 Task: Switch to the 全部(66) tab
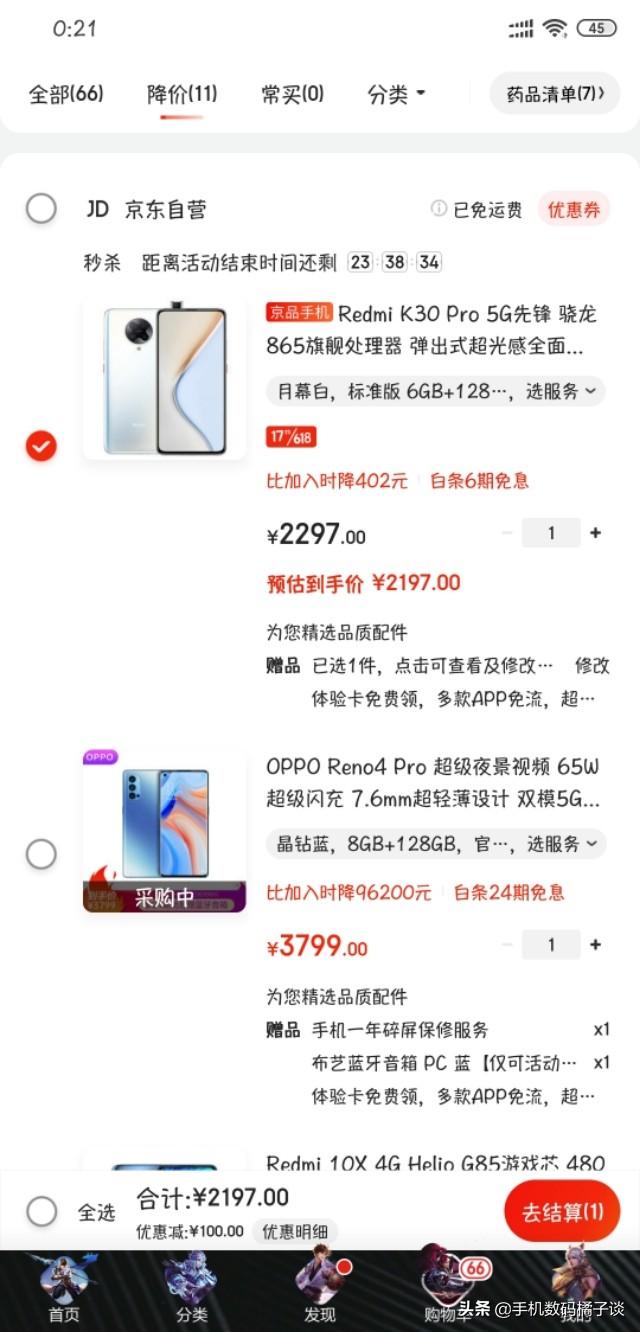pyautogui.click(x=66, y=94)
